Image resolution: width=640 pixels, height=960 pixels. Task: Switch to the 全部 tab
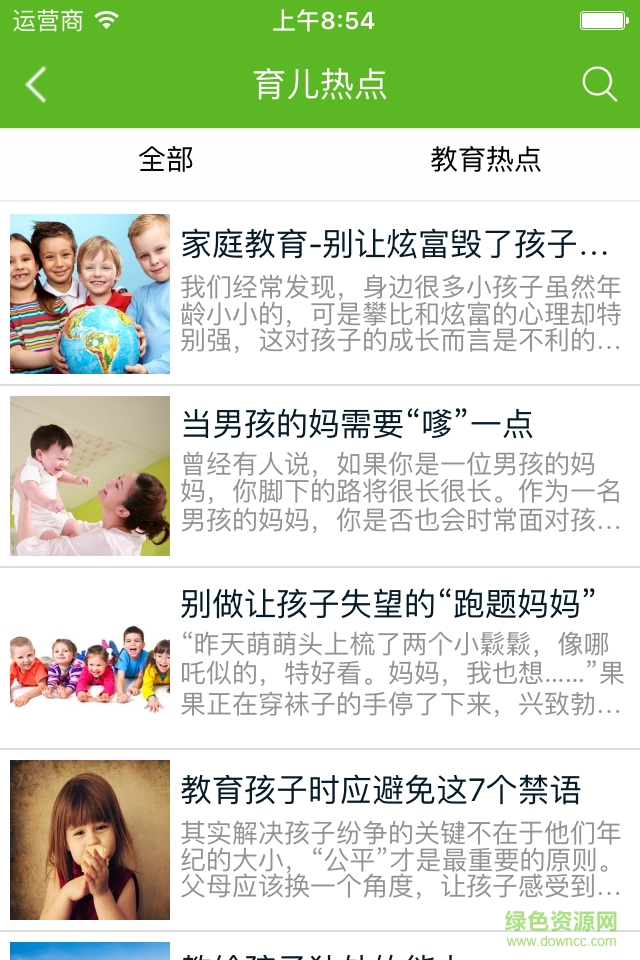pyautogui.click(x=166, y=159)
